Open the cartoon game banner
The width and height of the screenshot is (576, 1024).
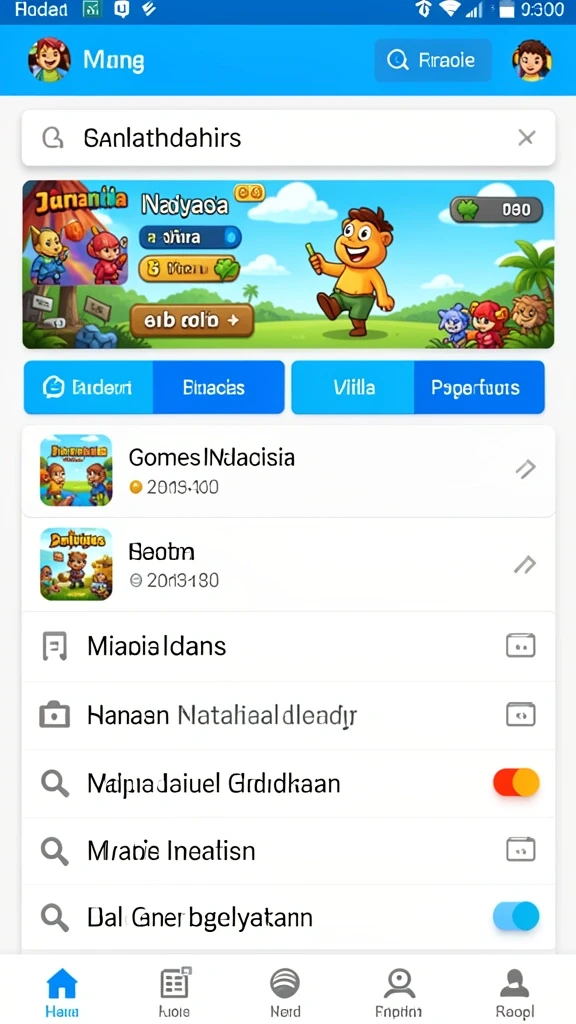[288, 264]
